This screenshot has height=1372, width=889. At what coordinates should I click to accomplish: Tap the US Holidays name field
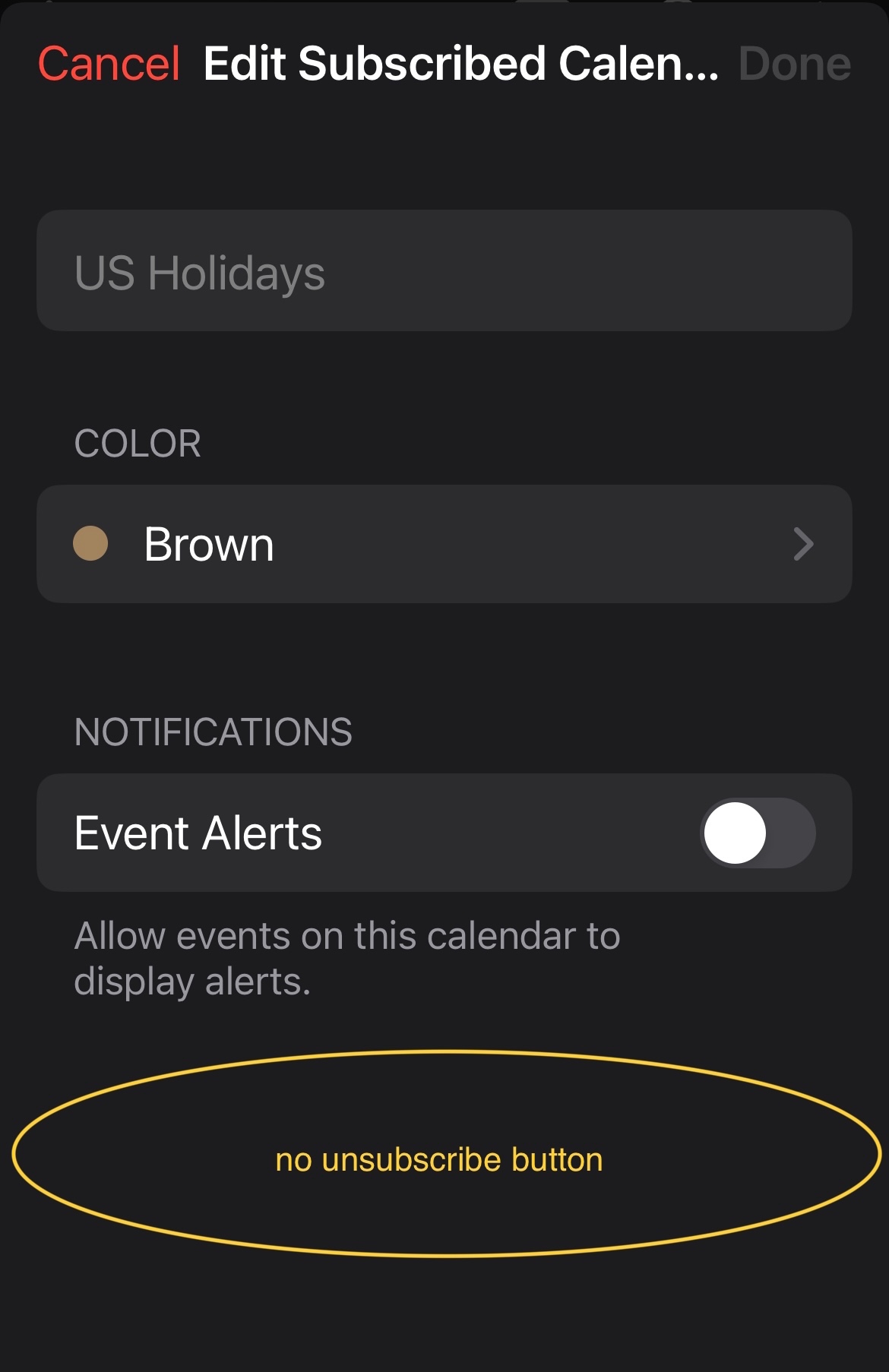point(444,272)
